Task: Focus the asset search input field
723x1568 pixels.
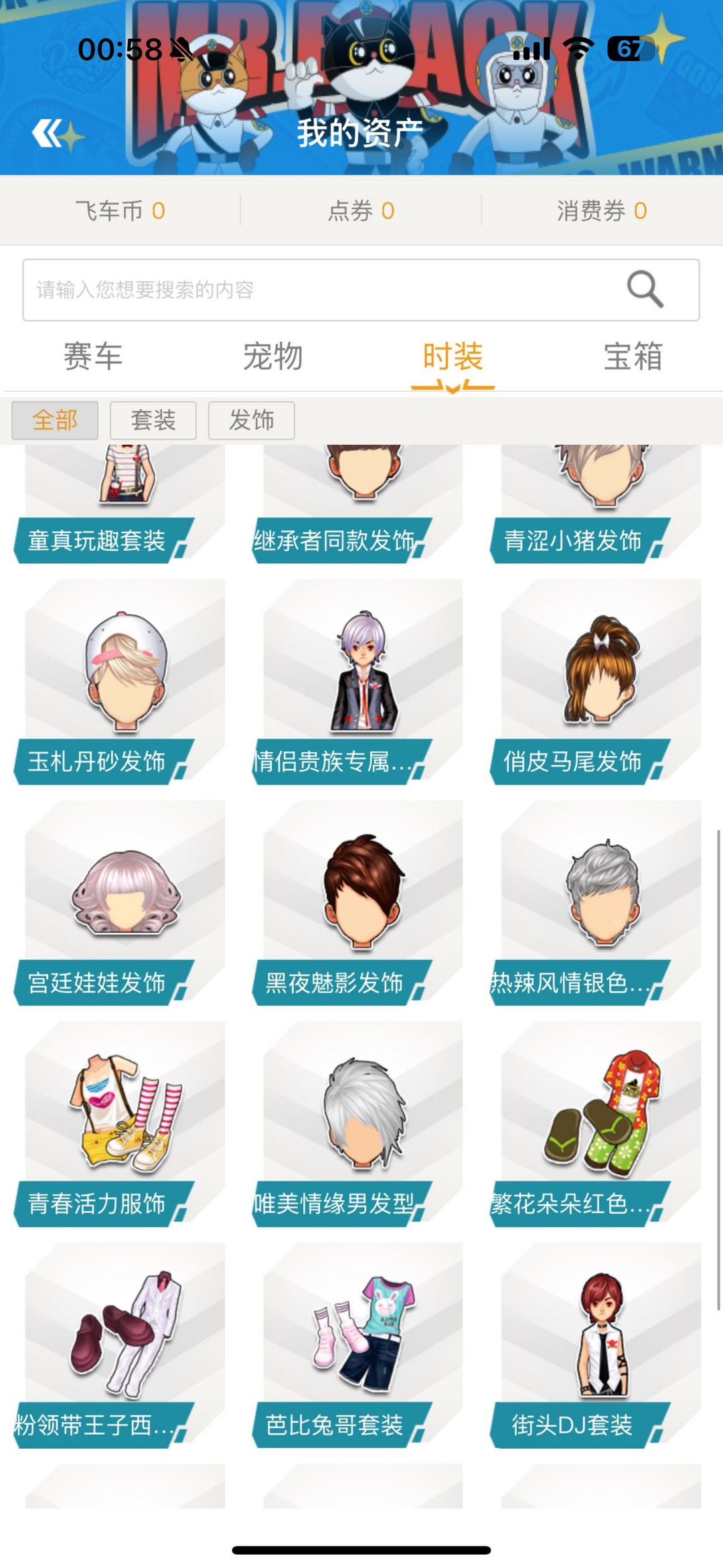Action: (x=321, y=289)
